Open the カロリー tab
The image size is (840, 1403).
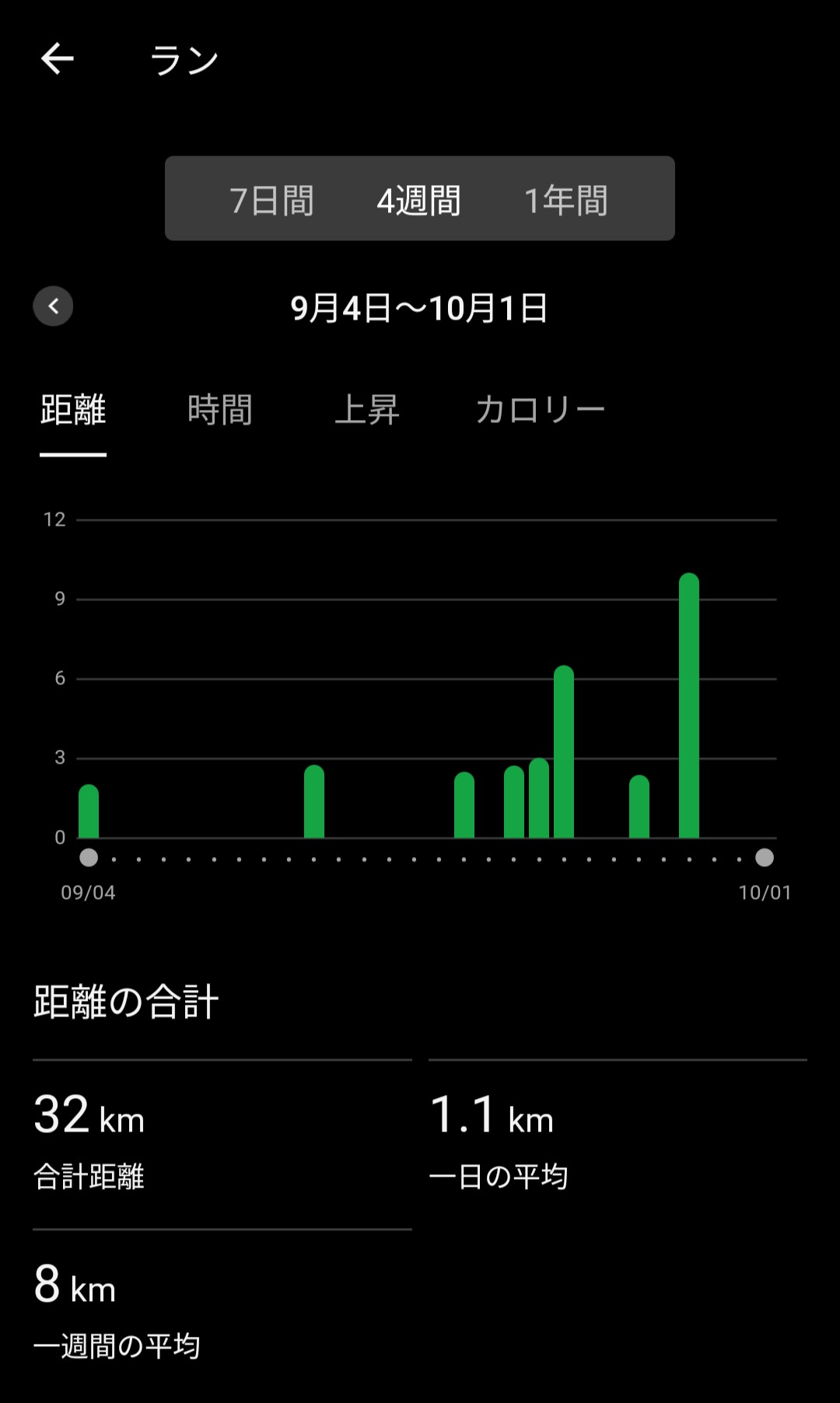point(541,410)
